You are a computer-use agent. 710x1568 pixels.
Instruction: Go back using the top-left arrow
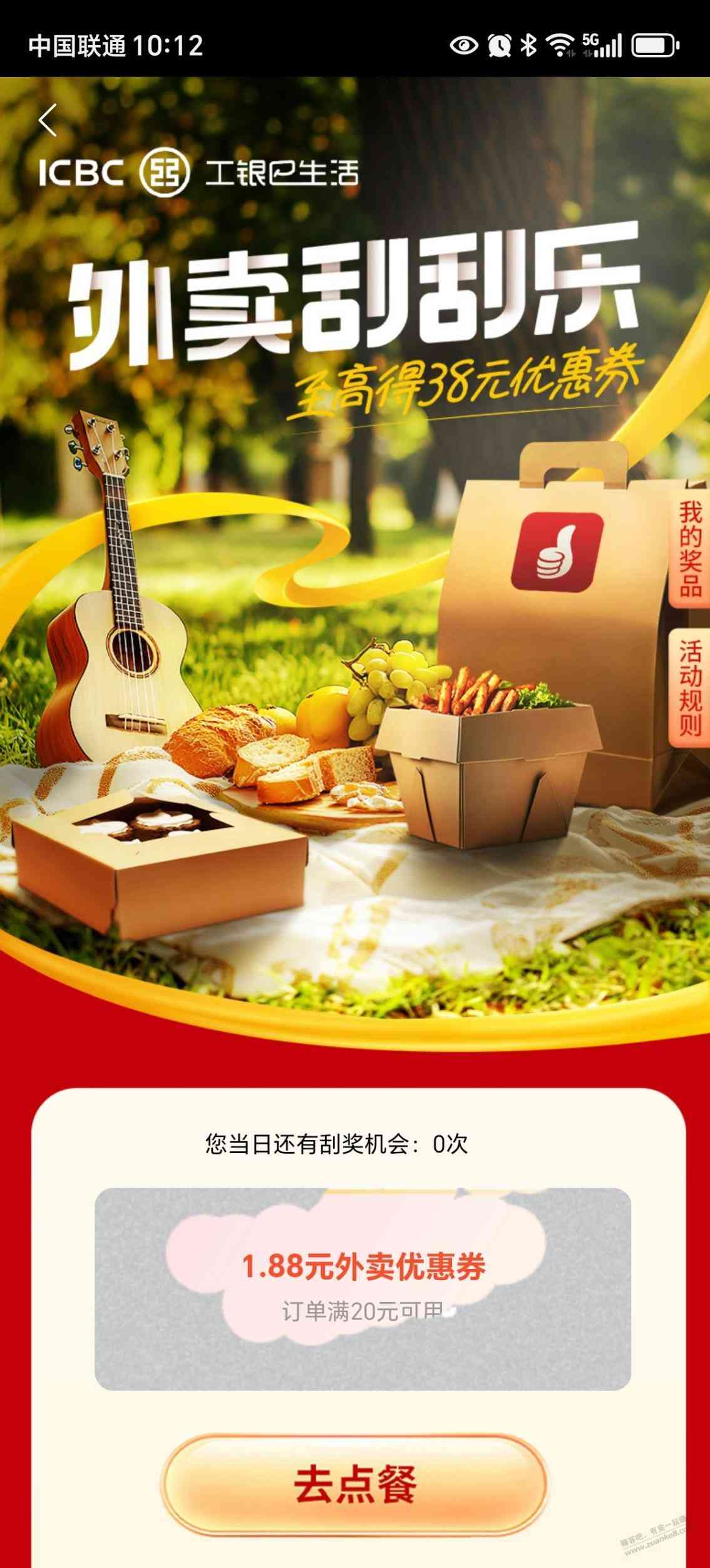click(x=48, y=120)
